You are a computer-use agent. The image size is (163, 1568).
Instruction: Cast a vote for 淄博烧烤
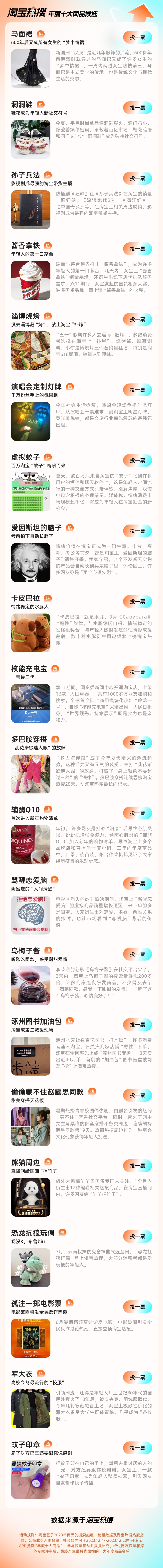tap(137, 319)
